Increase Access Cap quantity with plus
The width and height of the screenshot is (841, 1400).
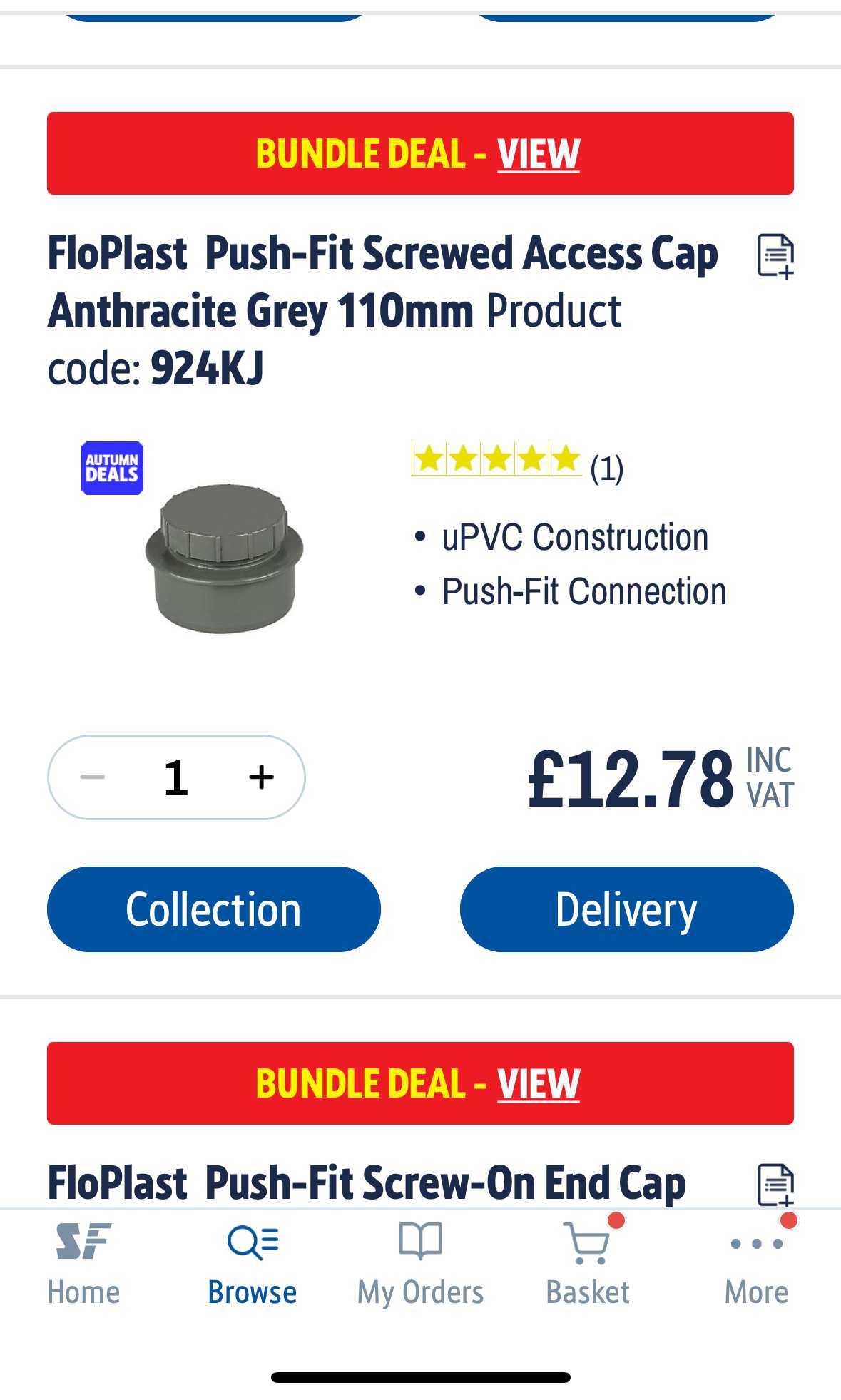(x=262, y=777)
